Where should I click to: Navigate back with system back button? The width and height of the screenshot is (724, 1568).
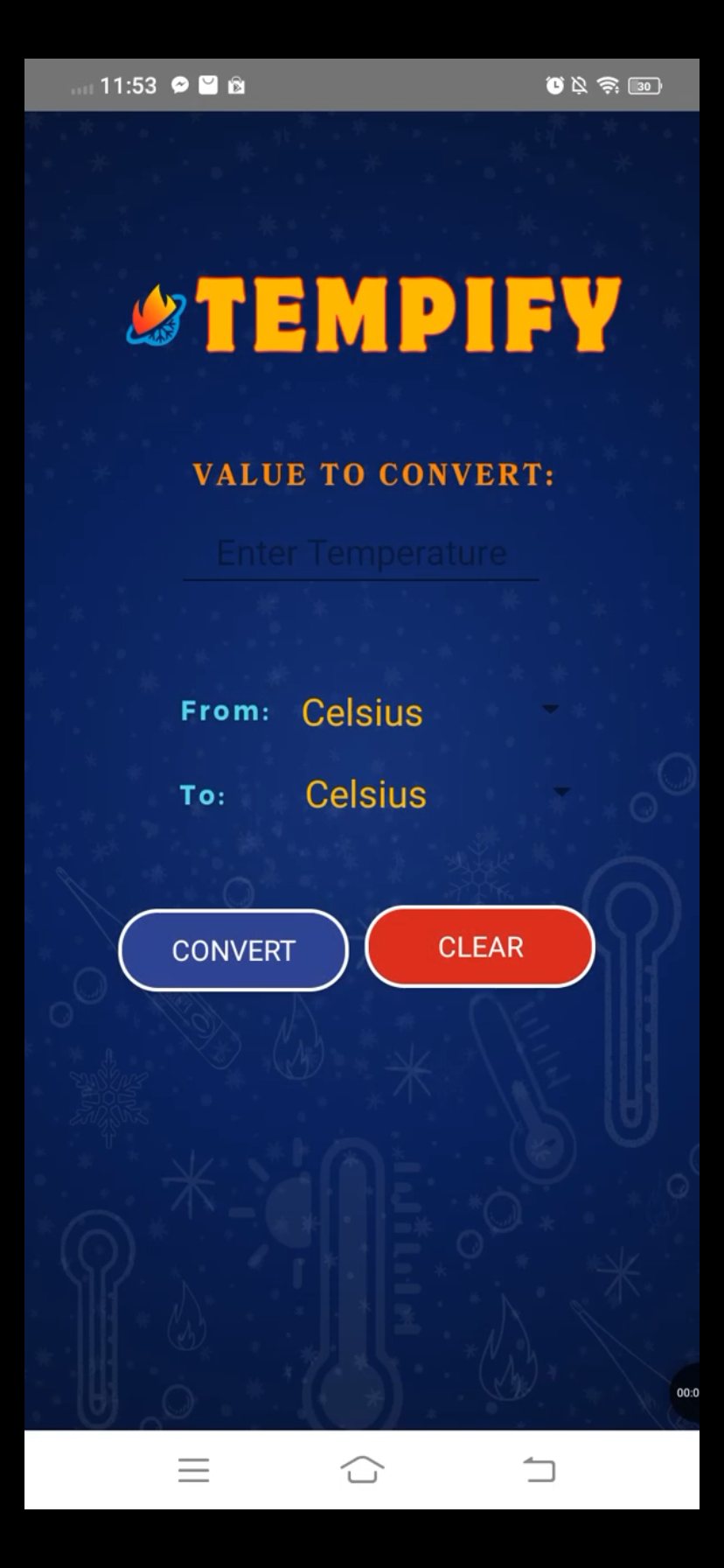coord(539,1469)
